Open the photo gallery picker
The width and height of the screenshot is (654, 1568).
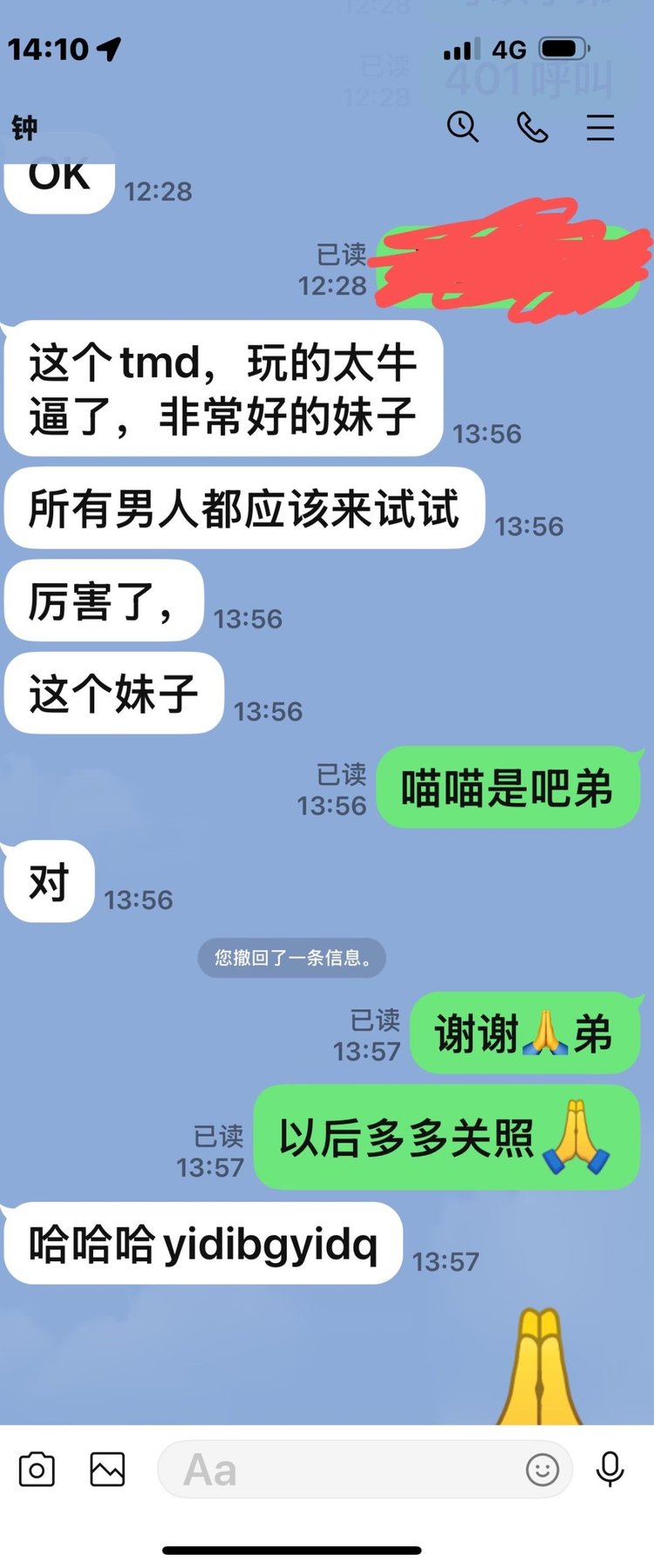(x=107, y=1470)
